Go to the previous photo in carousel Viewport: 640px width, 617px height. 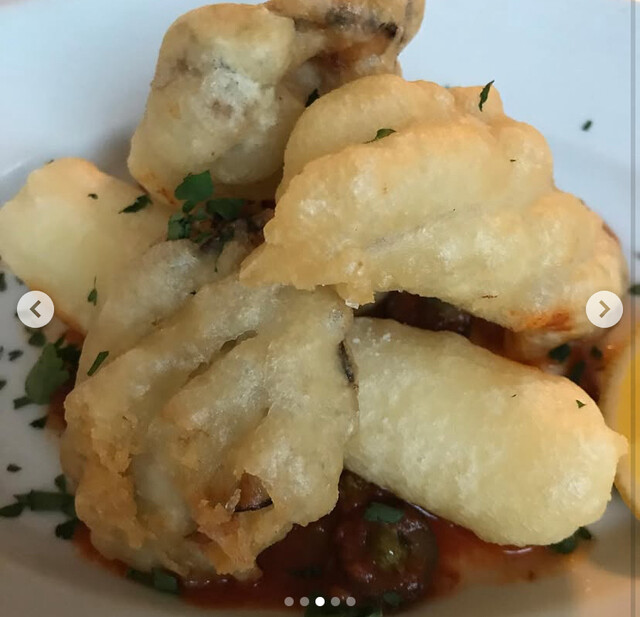tap(36, 310)
